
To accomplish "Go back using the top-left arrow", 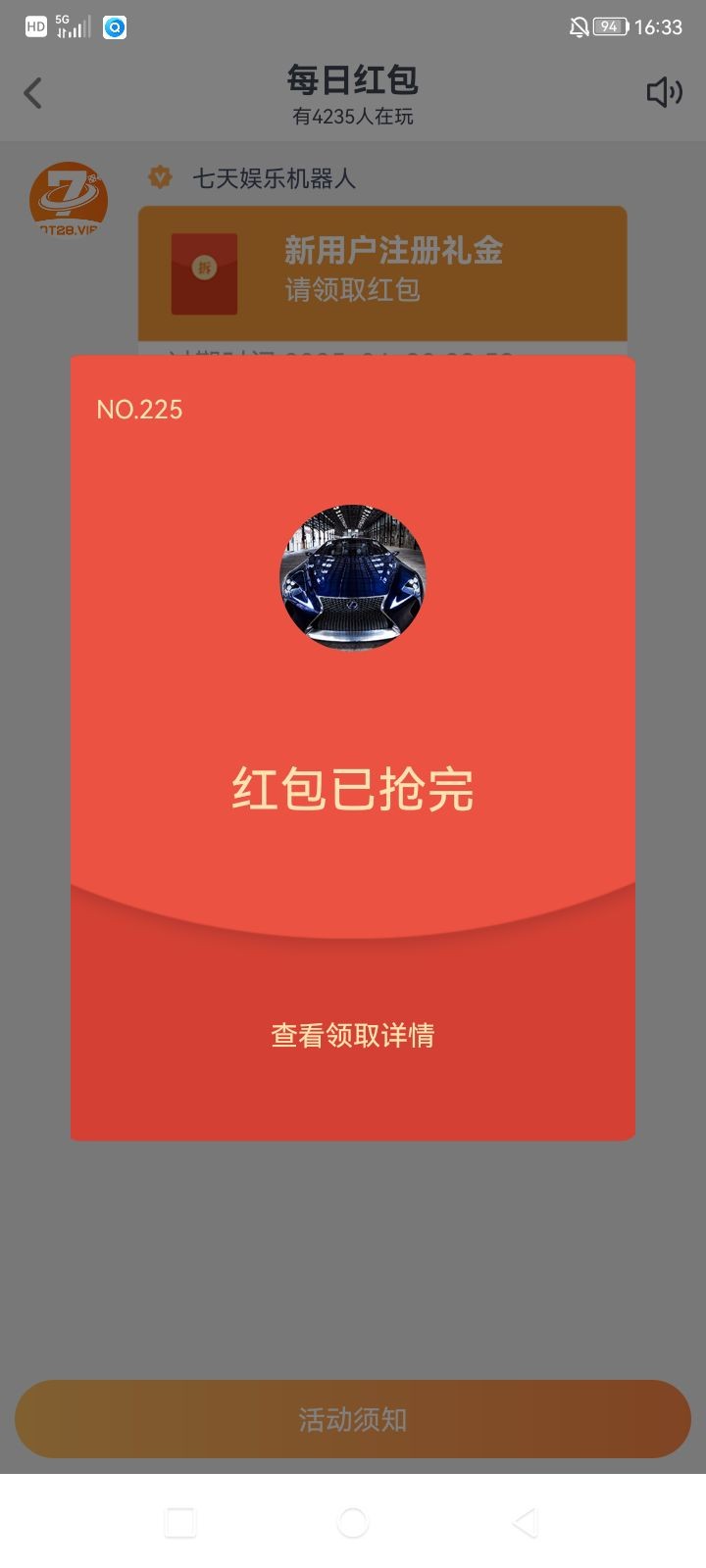I will coord(33,94).
